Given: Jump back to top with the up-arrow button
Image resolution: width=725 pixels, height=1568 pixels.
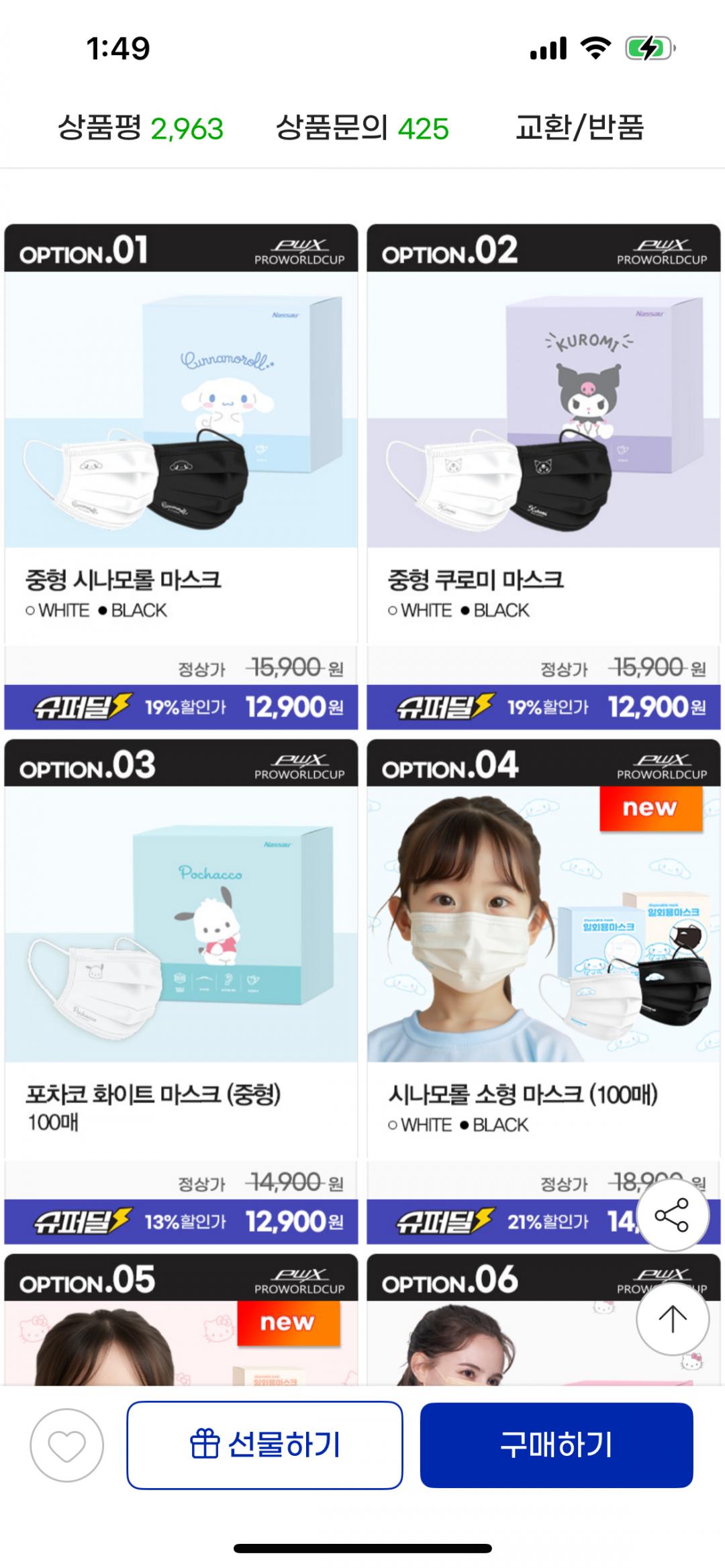Looking at the screenshot, I should pyautogui.click(x=672, y=1318).
